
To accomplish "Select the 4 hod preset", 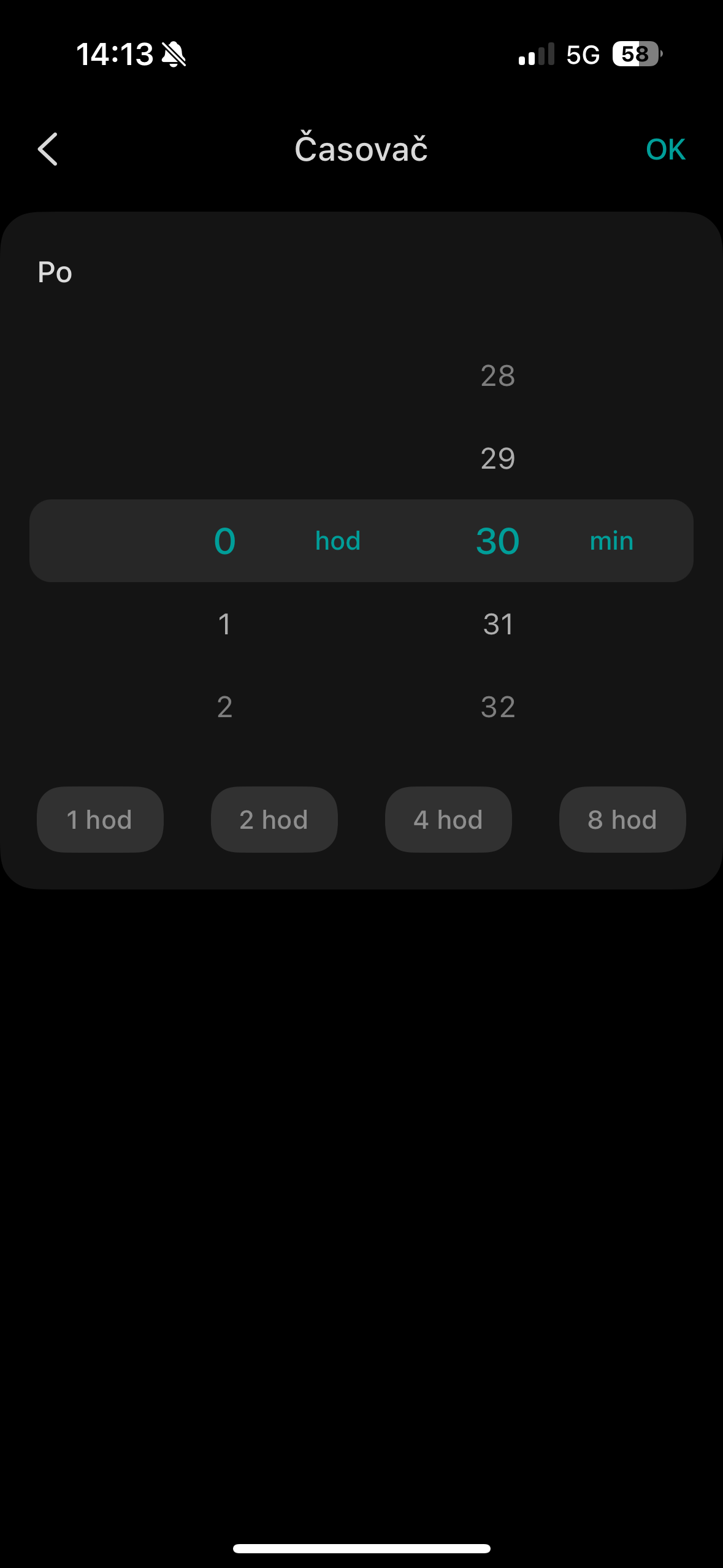I will [x=448, y=820].
